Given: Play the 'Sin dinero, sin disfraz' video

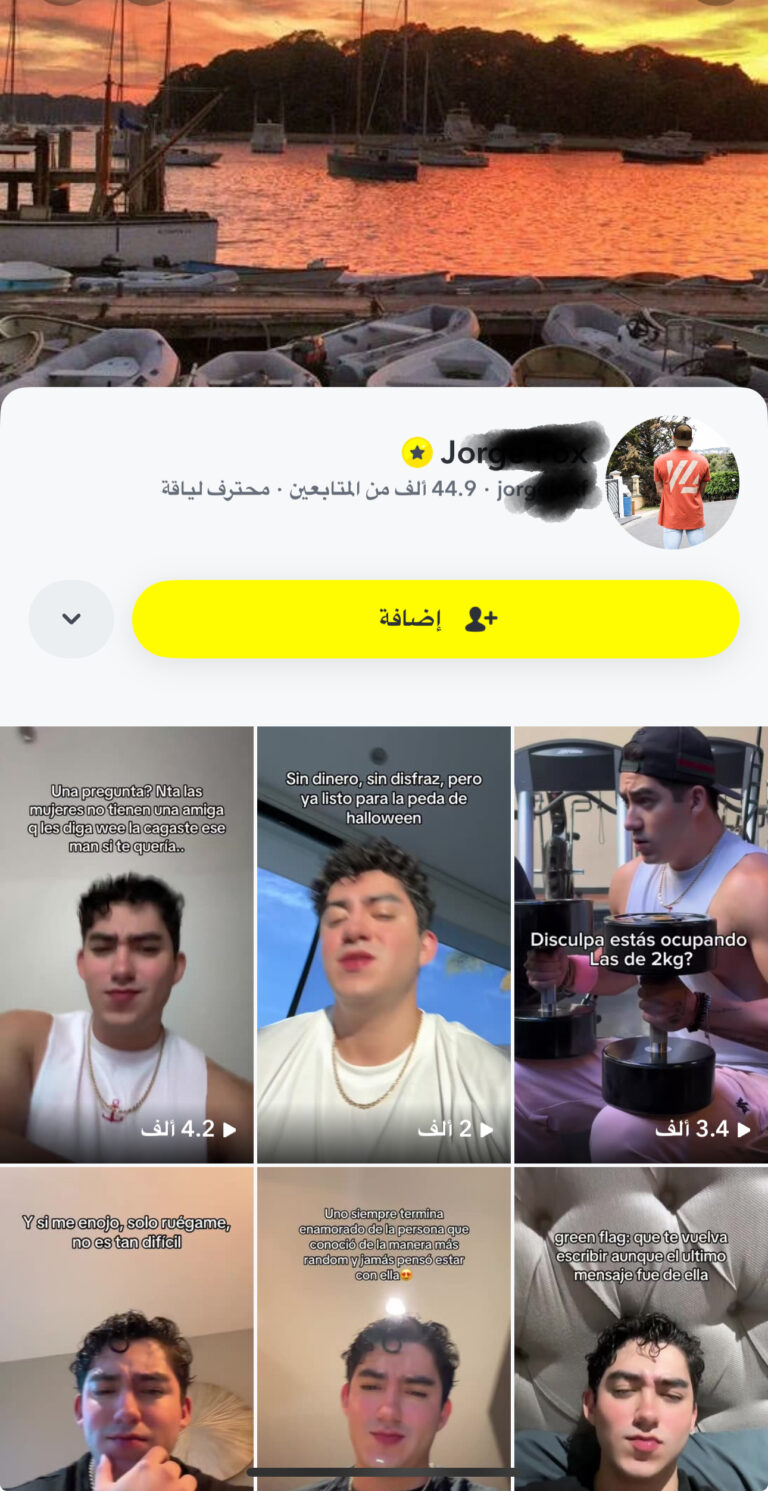Looking at the screenshot, I should (x=384, y=945).
